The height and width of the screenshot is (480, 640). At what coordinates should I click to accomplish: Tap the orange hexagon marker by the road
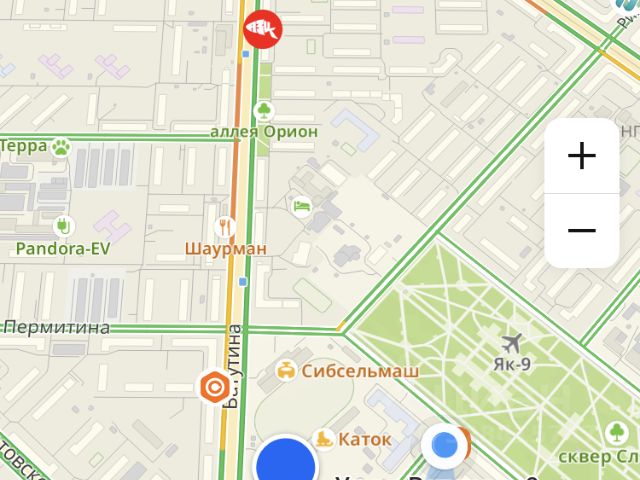[213, 385]
